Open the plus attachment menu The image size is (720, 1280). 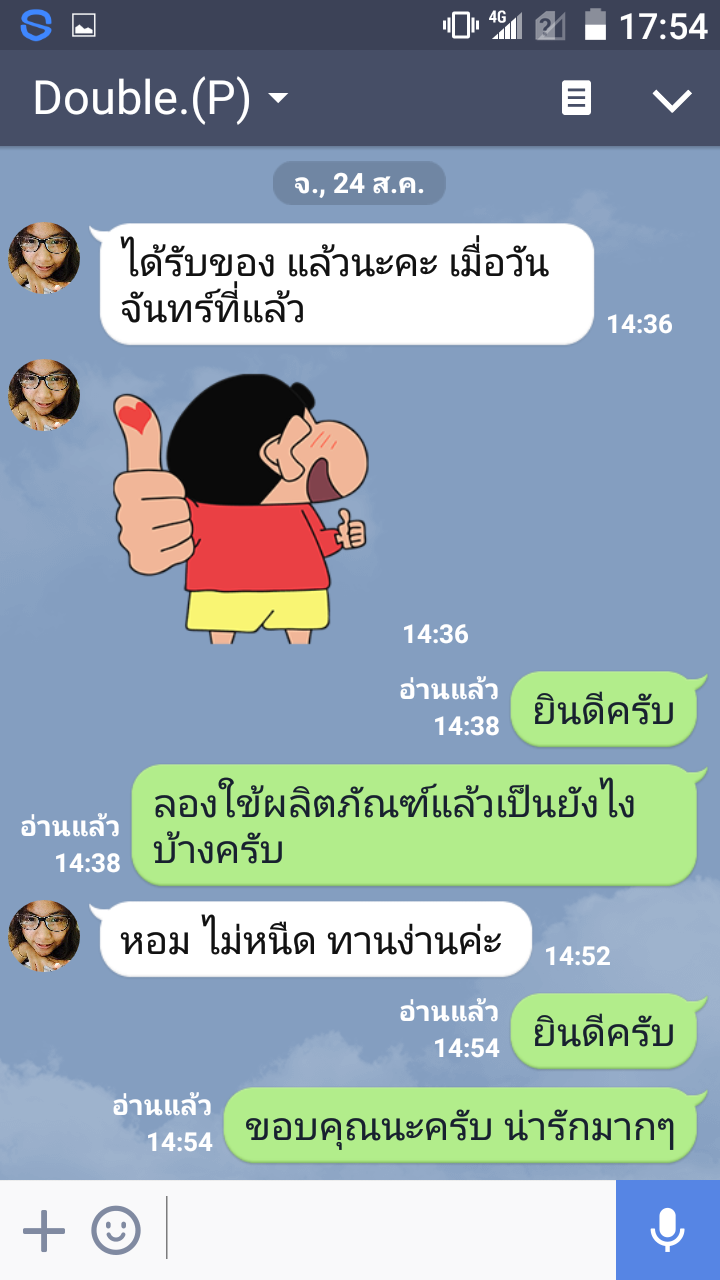pos(43,1230)
